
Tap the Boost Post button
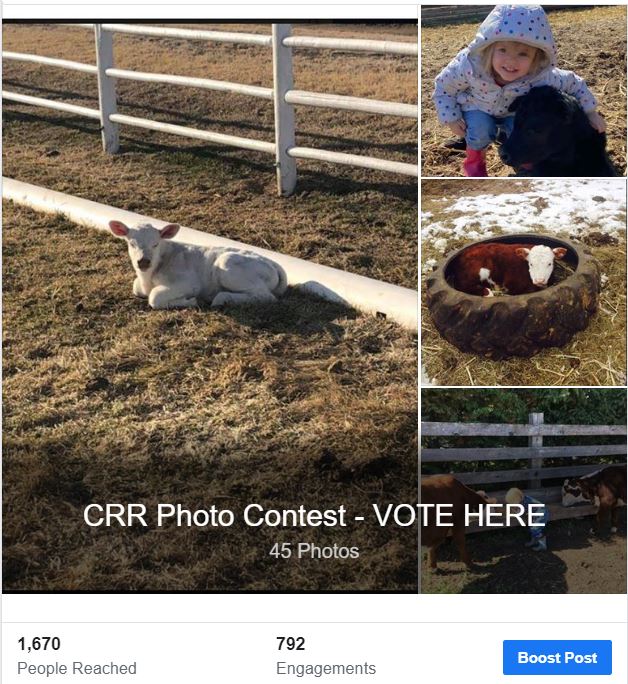(x=557, y=658)
